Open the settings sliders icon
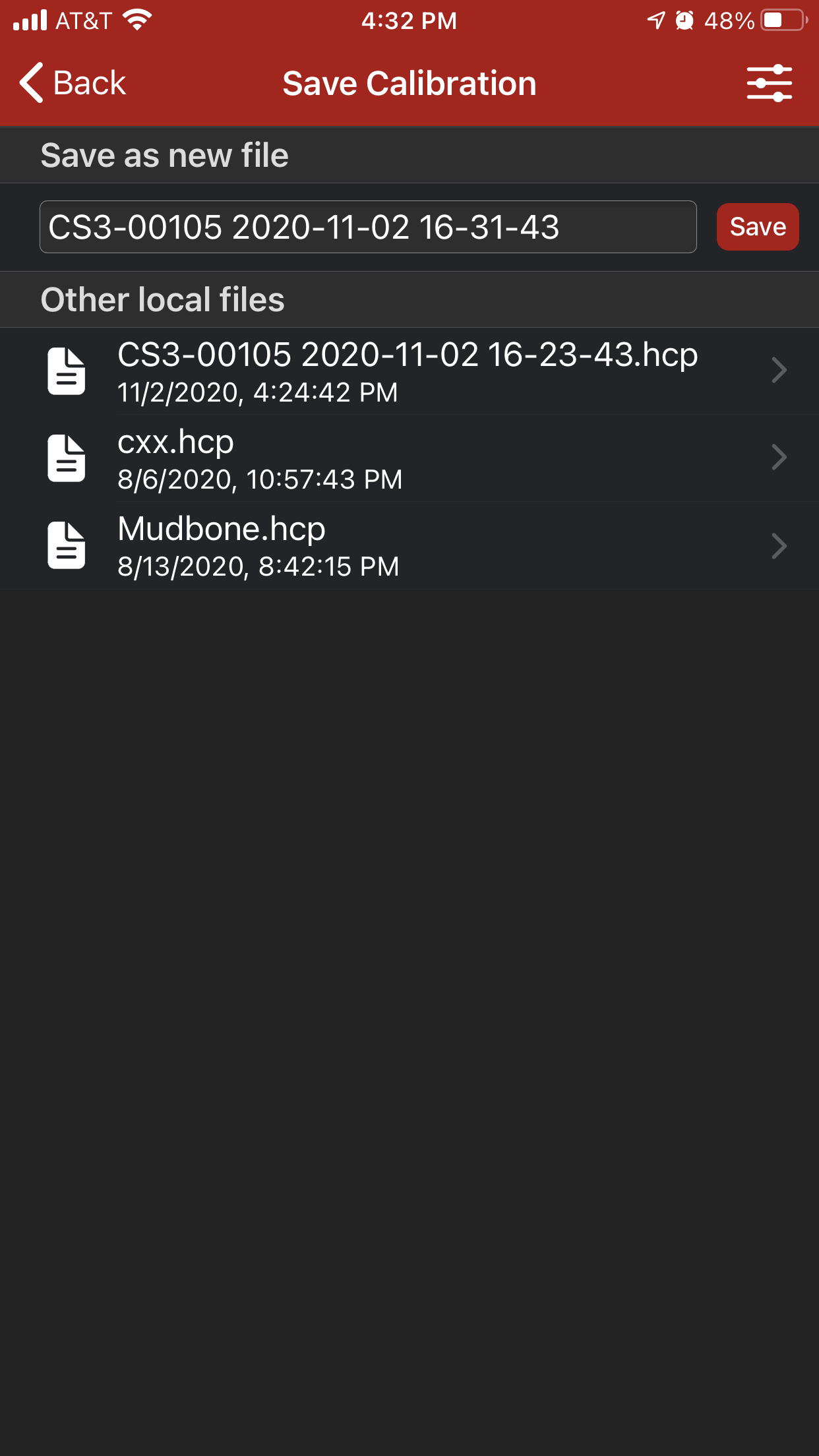This screenshot has height=1456, width=819. (x=769, y=83)
